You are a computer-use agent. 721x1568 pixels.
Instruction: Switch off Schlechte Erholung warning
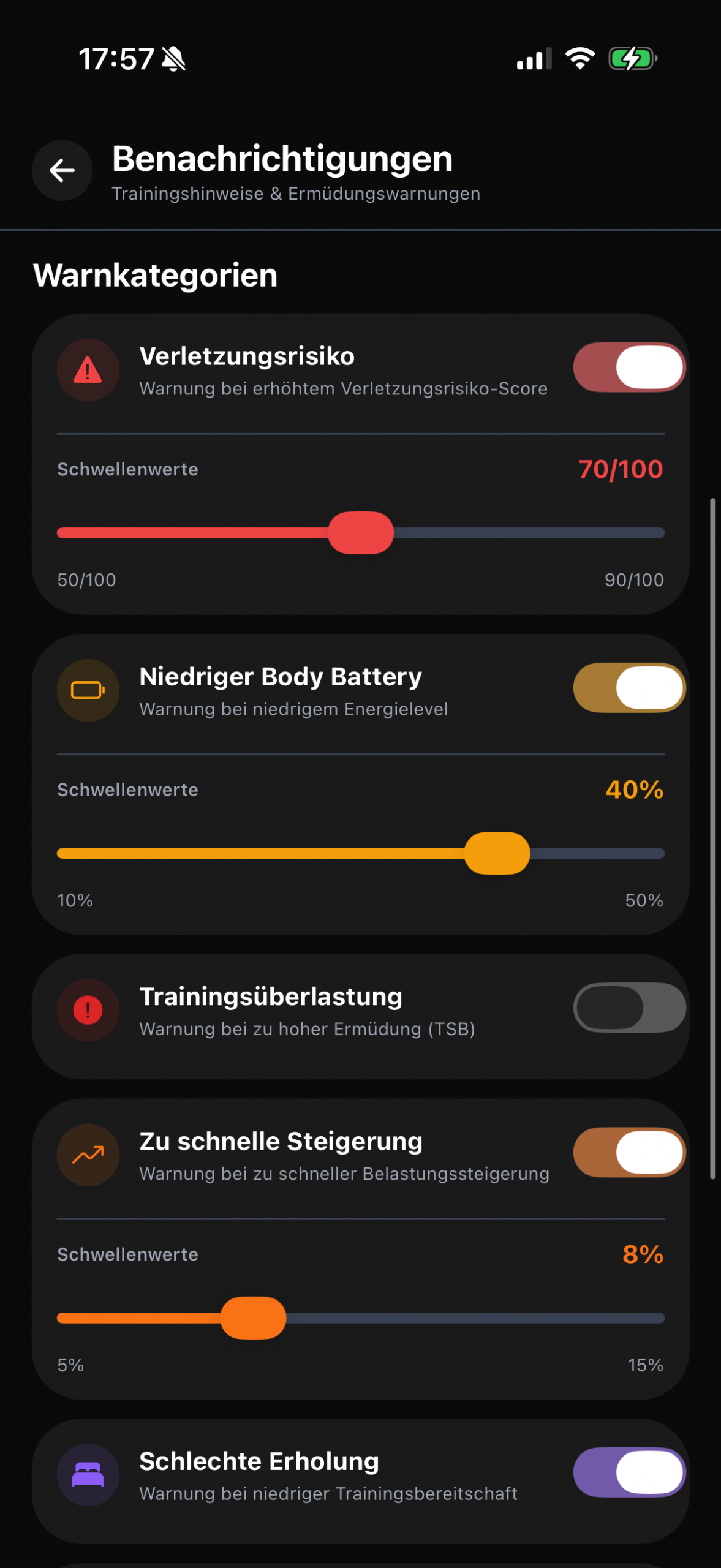click(x=629, y=1472)
